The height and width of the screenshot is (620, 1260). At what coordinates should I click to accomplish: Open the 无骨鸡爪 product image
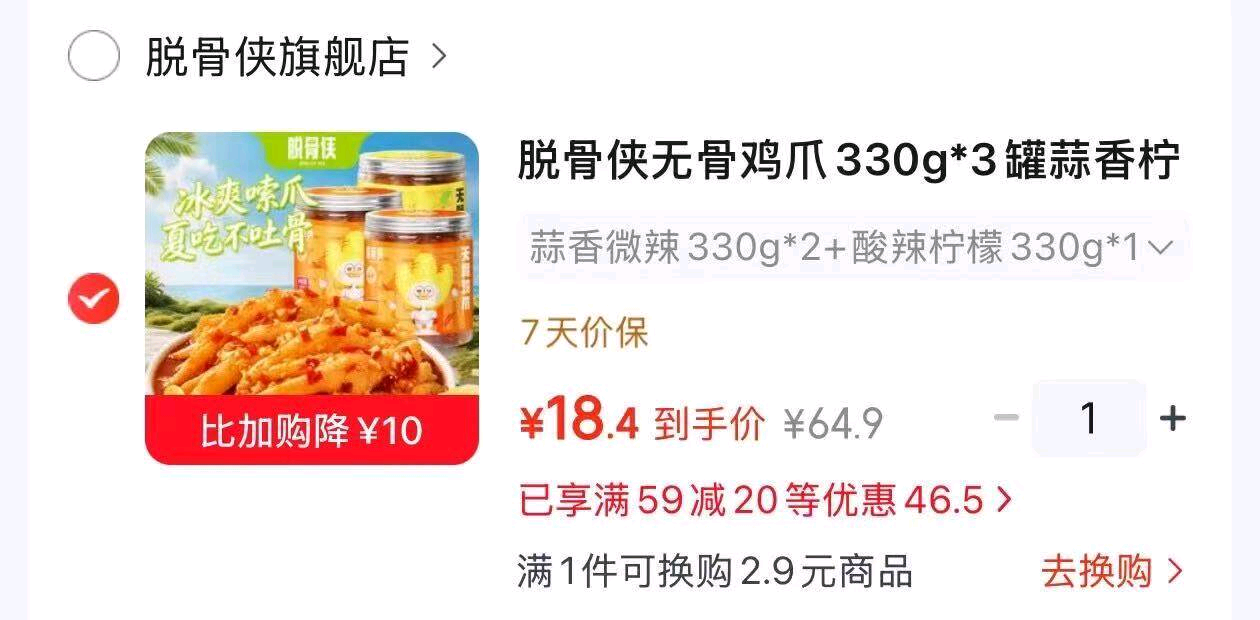[x=312, y=298]
